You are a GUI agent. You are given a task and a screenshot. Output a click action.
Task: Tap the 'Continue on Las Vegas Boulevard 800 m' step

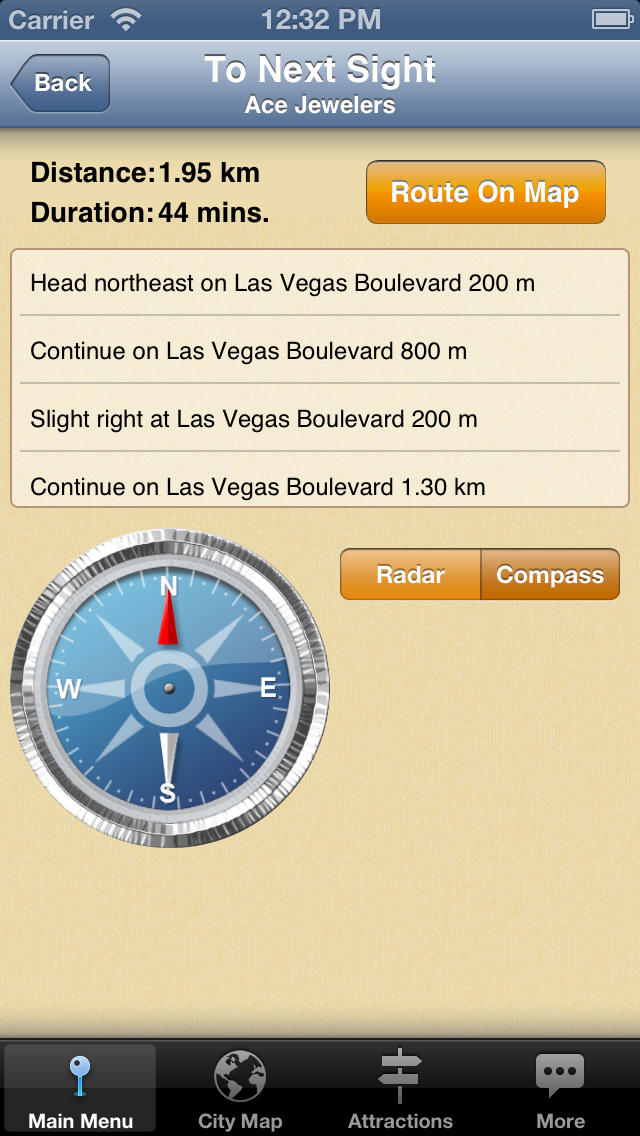click(320, 350)
